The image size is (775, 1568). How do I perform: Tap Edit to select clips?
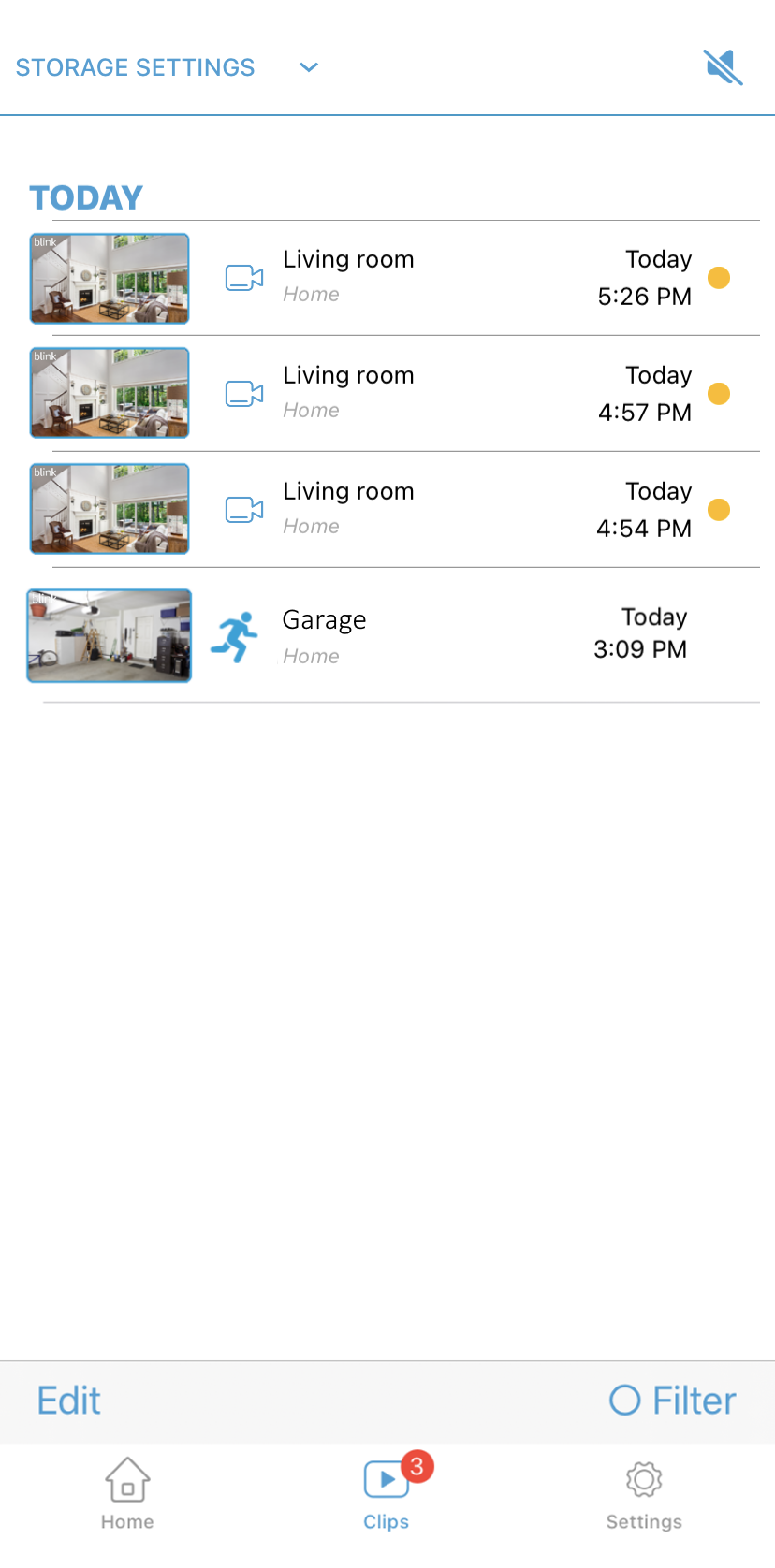pyautogui.click(x=68, y=1401)
